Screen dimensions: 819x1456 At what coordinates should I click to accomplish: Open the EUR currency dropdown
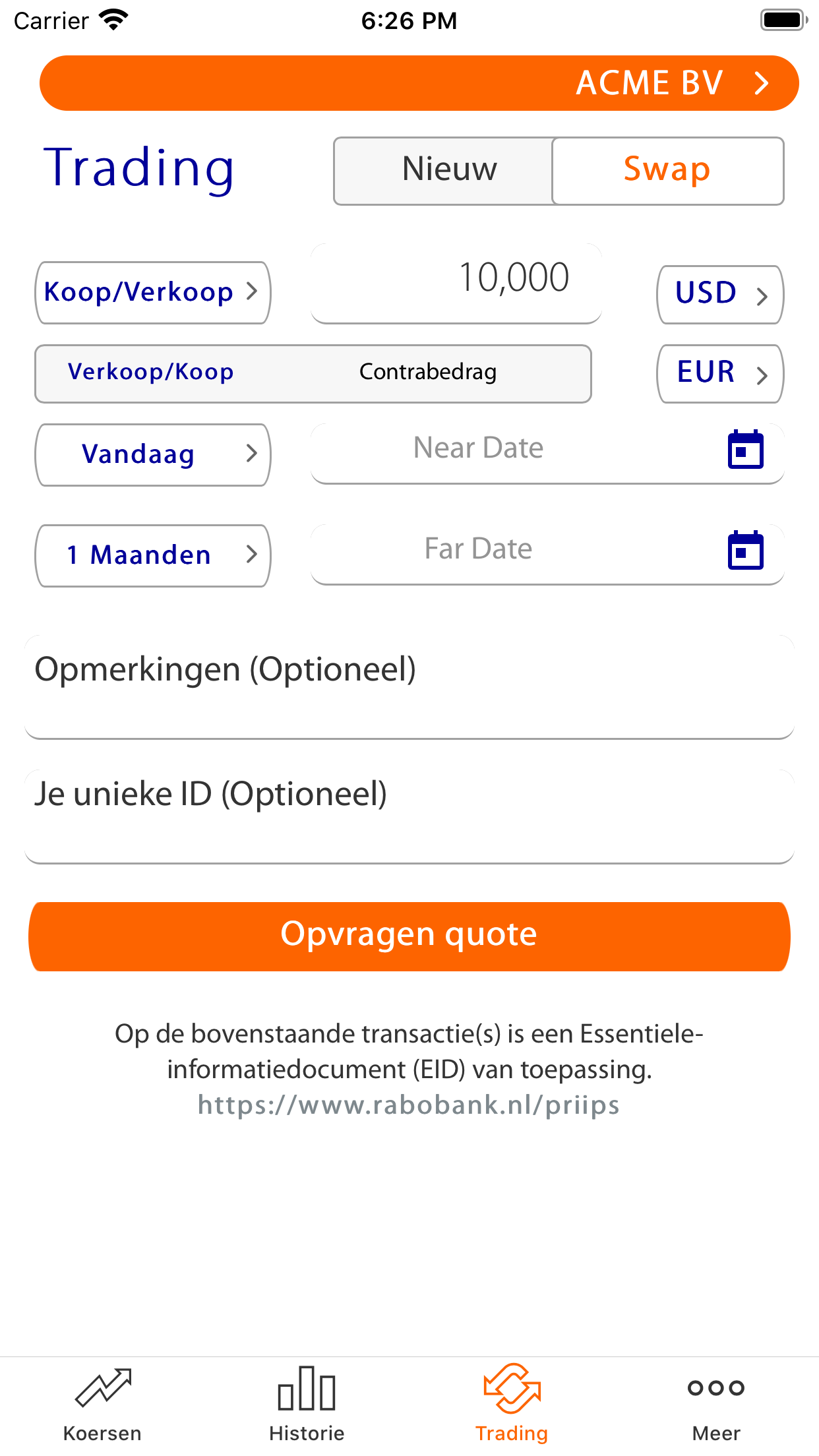720,373
